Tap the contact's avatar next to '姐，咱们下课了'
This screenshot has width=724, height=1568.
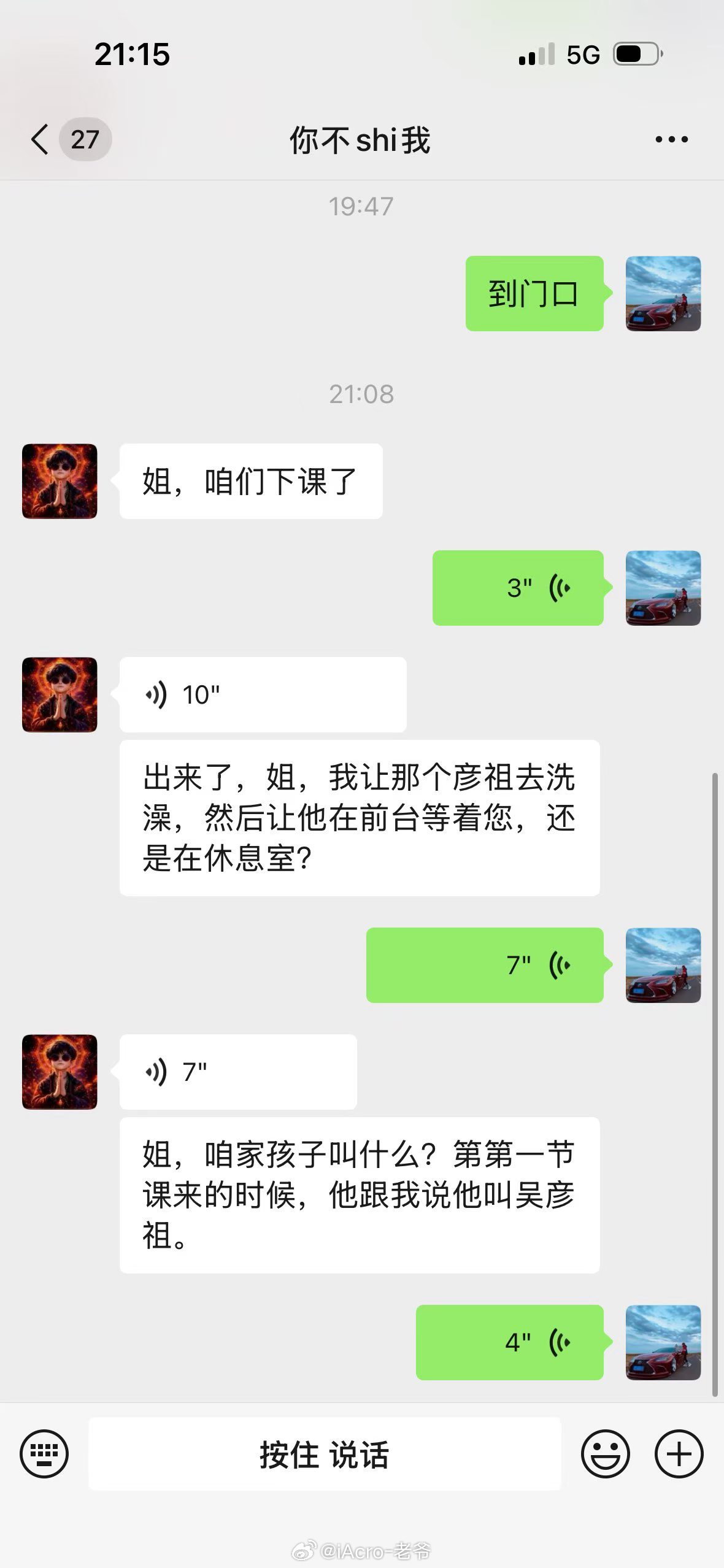pos(60,482)
